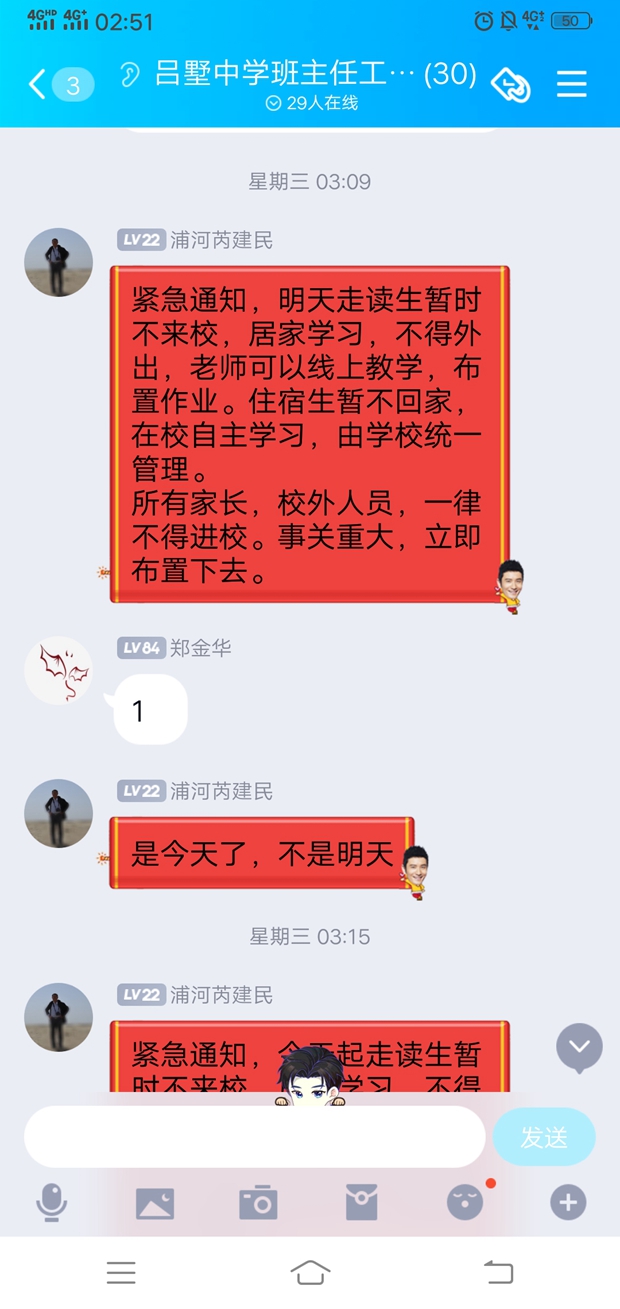Record a voice message
620x1309 pixels.
pyautogui.click(x=52, y=1202)
